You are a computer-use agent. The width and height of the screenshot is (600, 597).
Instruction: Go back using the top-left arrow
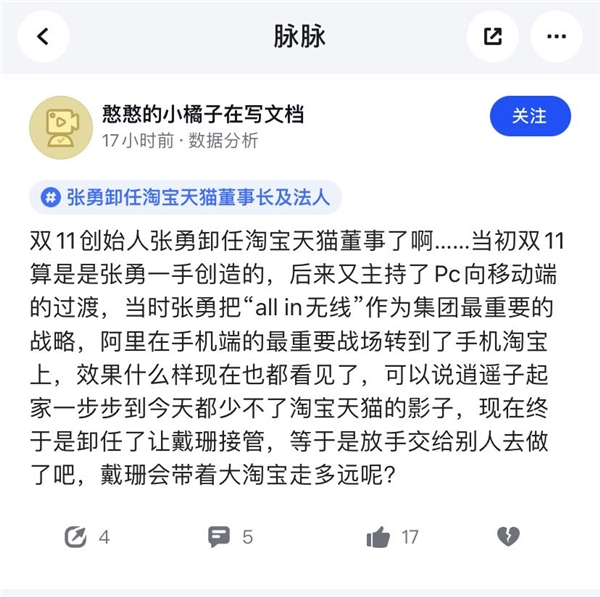click(42, 37)
